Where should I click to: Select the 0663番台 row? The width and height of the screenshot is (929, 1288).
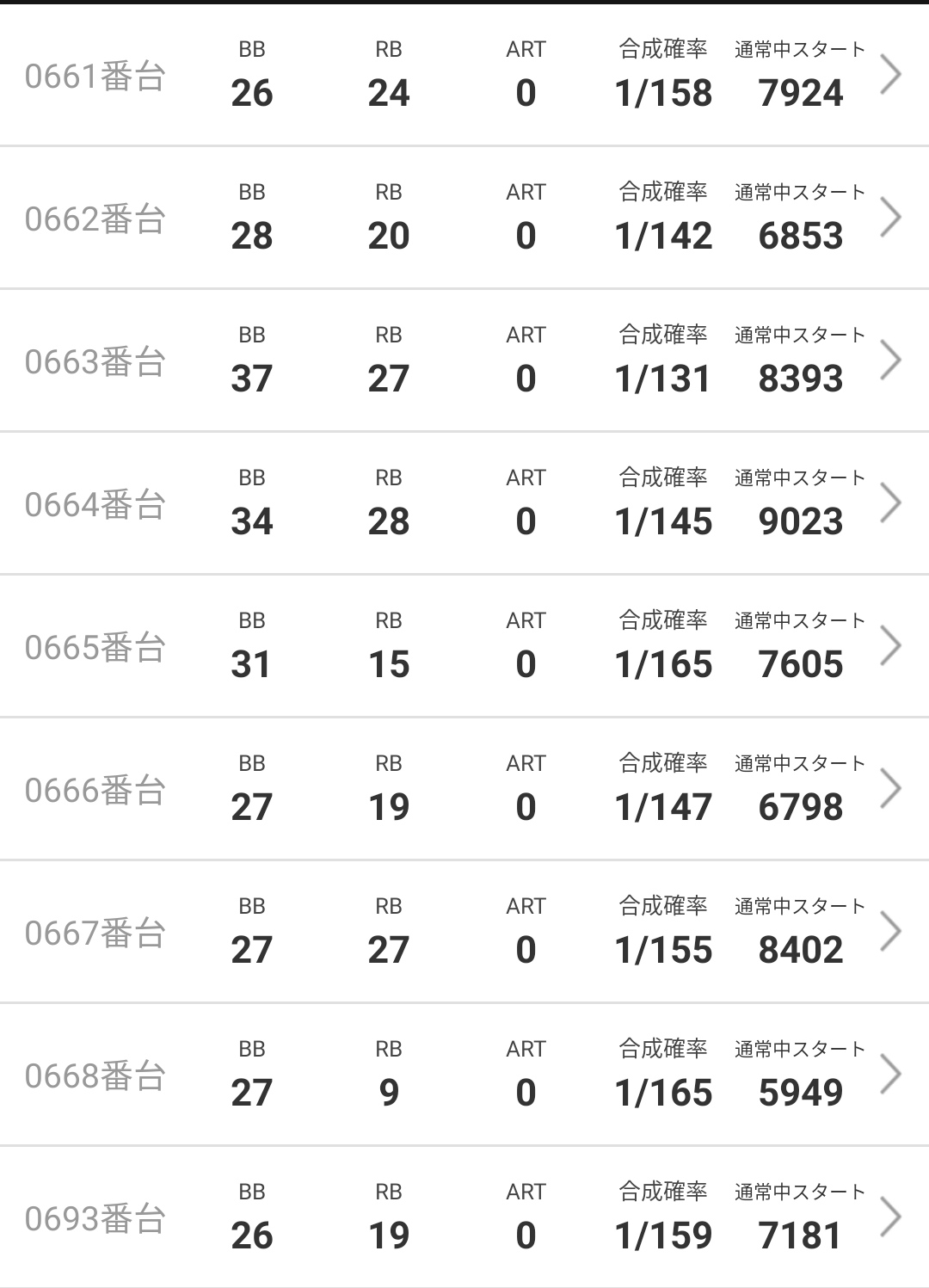pos(464,361)
